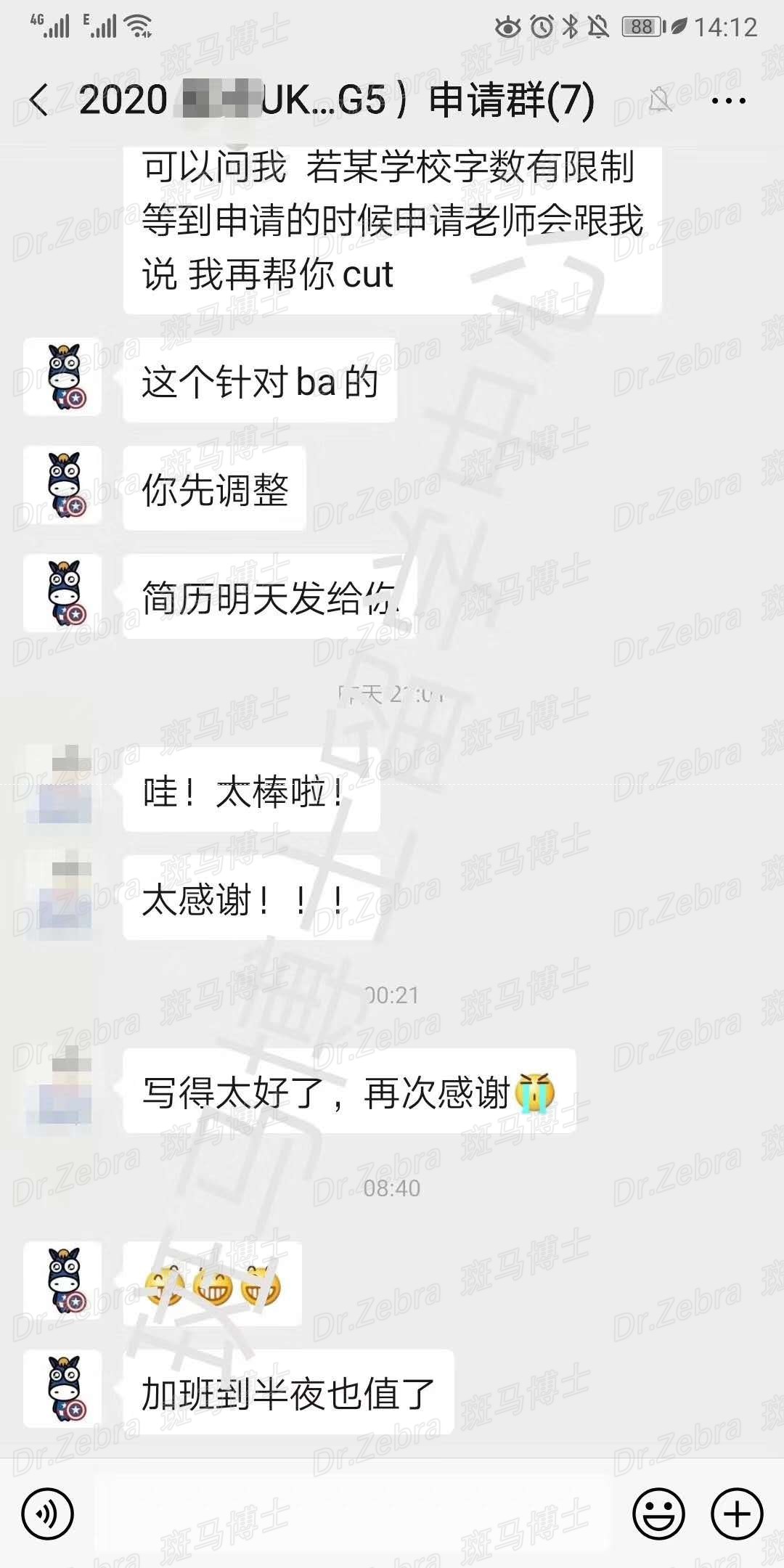Go back from the group chat
Viewport: 784px width, 1568px height.
pyautogui.click(x=39, y=100)
